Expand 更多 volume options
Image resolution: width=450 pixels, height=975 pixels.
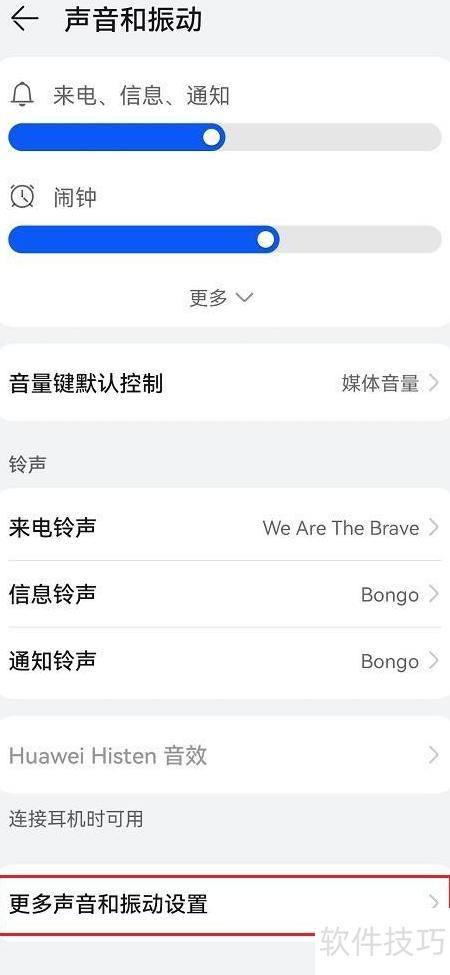(221, 298)
